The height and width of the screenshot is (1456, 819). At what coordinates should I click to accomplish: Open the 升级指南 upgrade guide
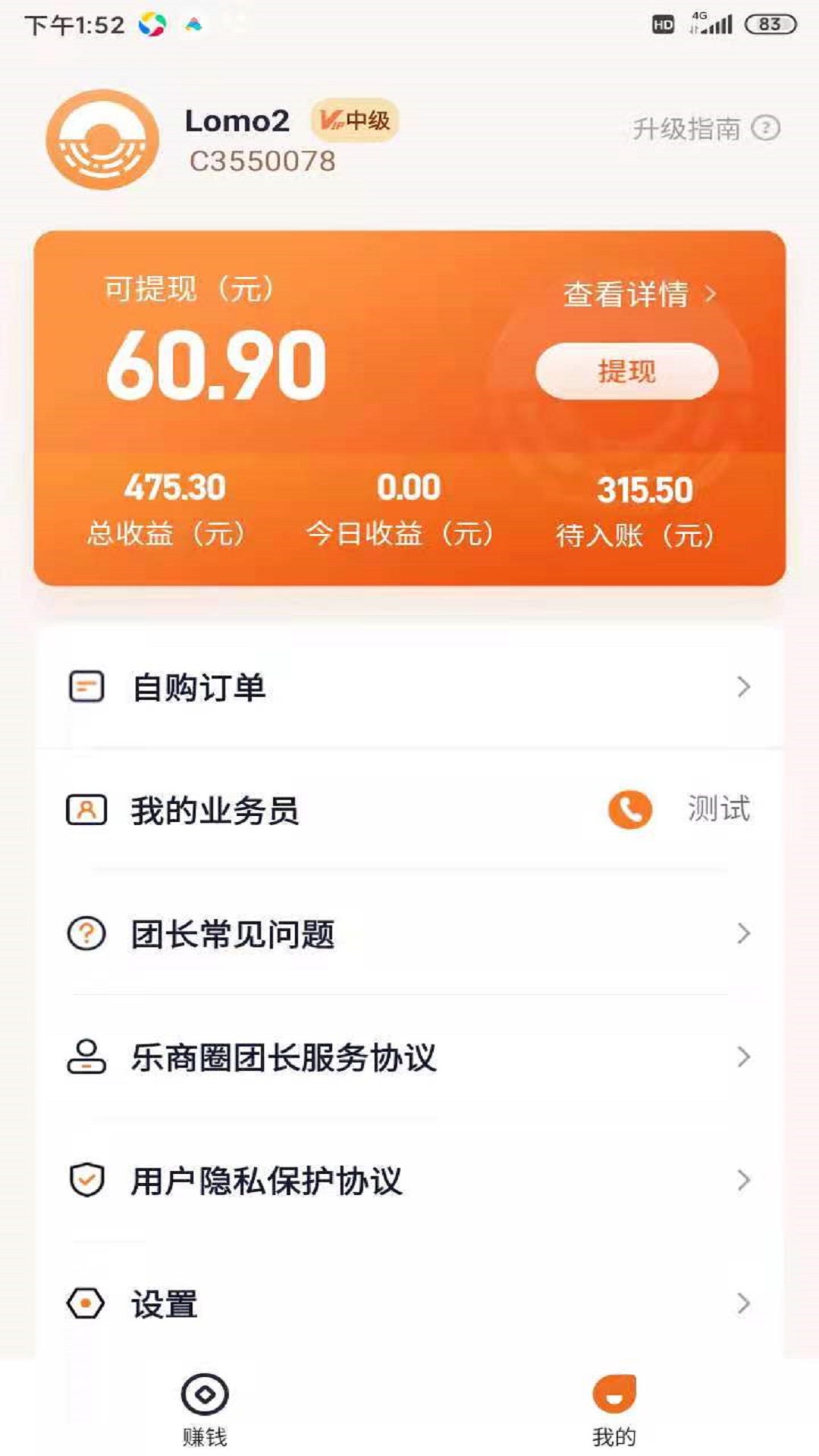pyautogui.click(x=705, y=129)
